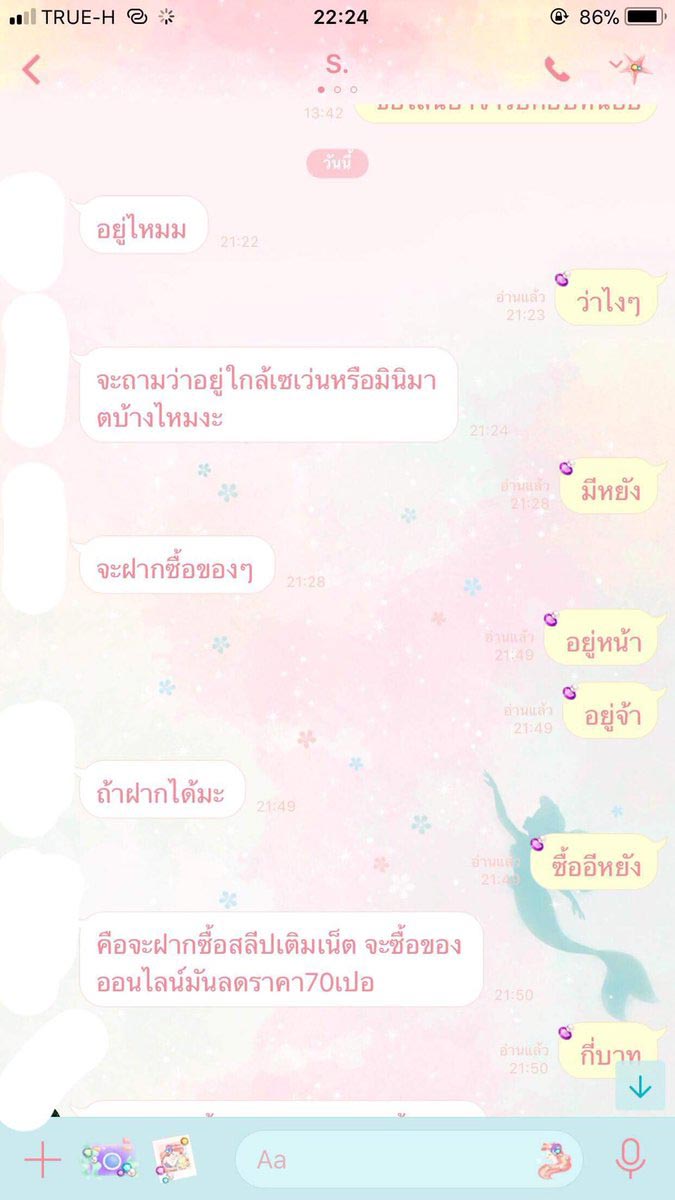Open the chat menu in the top corner

tap(632, 67)
